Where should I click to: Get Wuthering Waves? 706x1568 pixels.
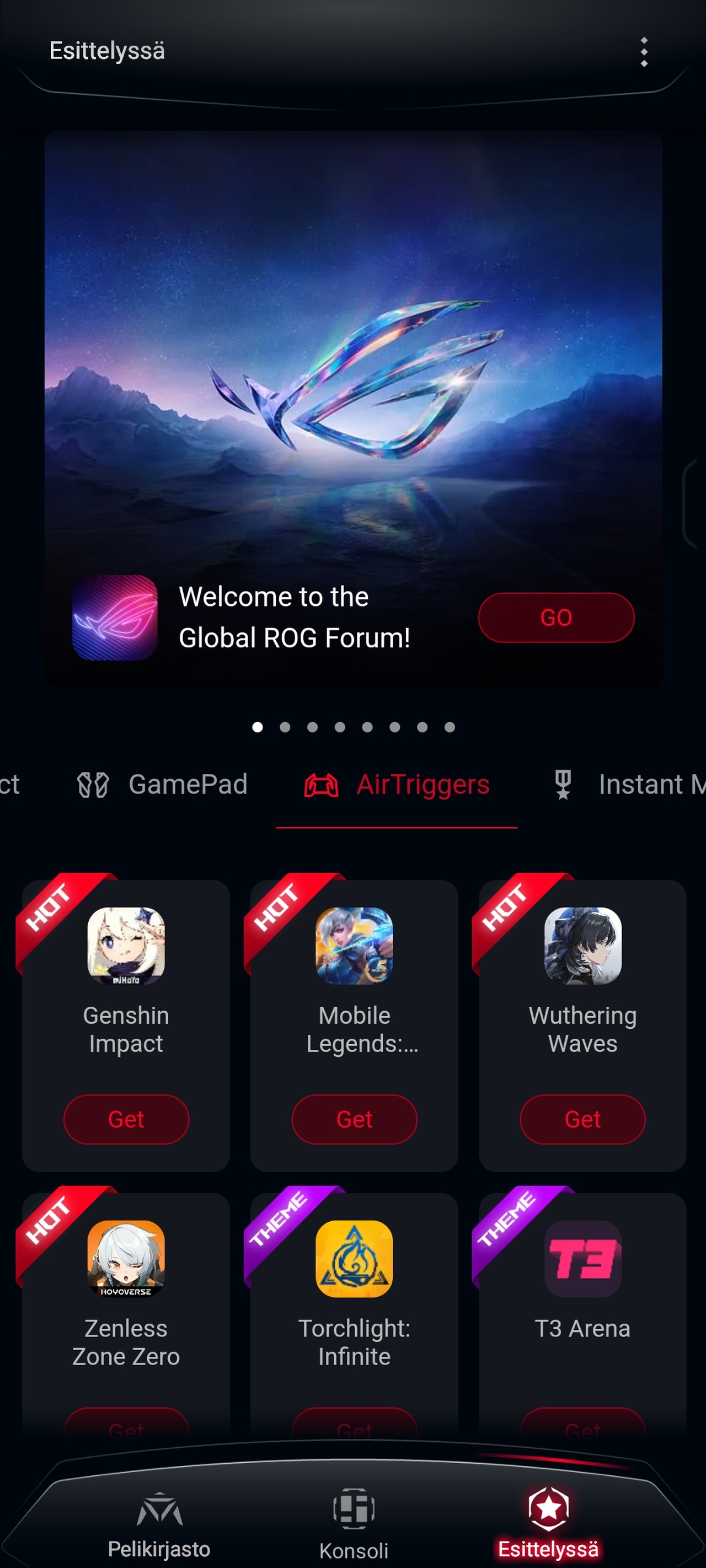[582, 1119]
